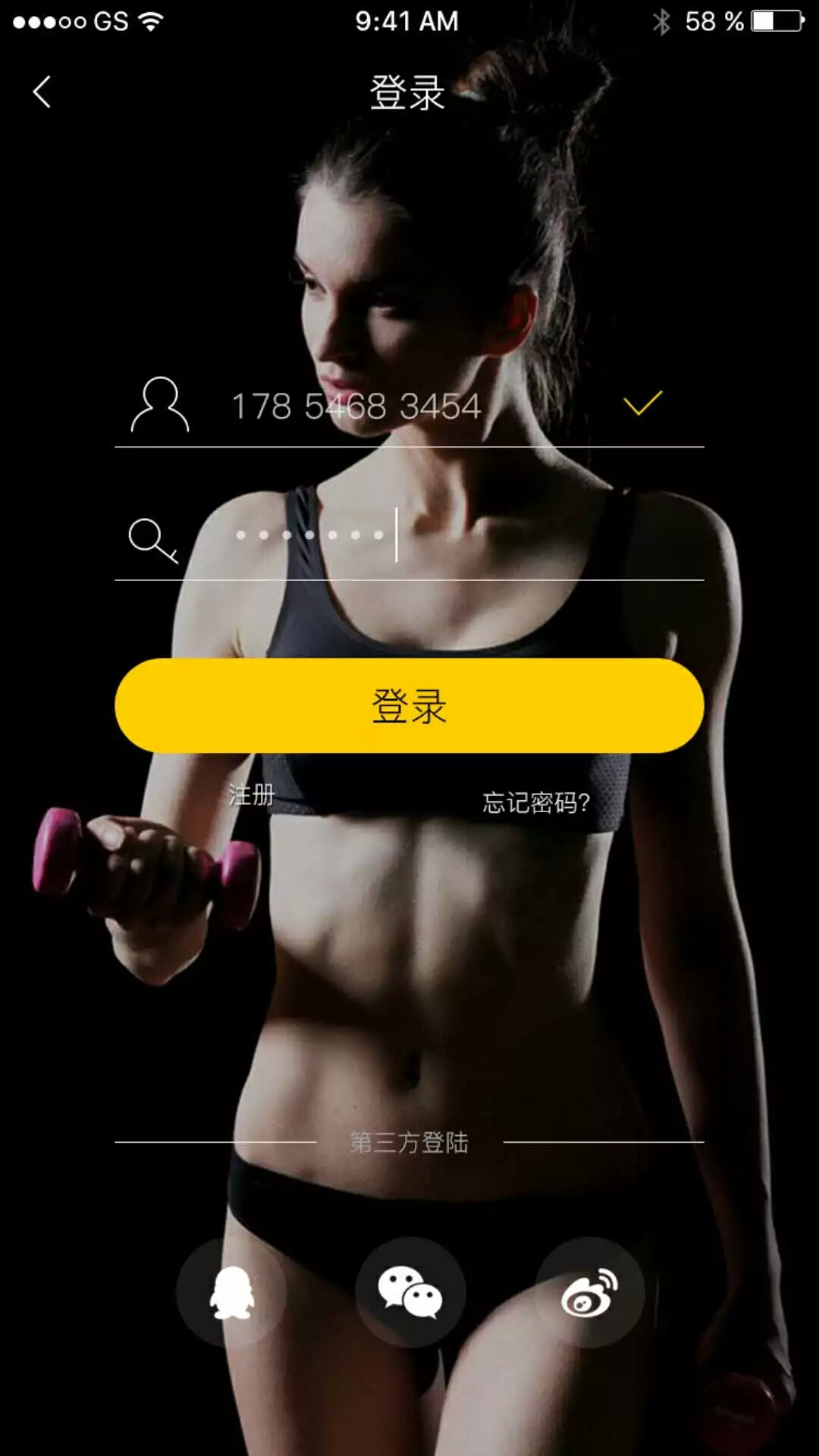Screen dimensions: 819x1456
Task: Sign in with QQ penguin icon
Action: 231,1293
